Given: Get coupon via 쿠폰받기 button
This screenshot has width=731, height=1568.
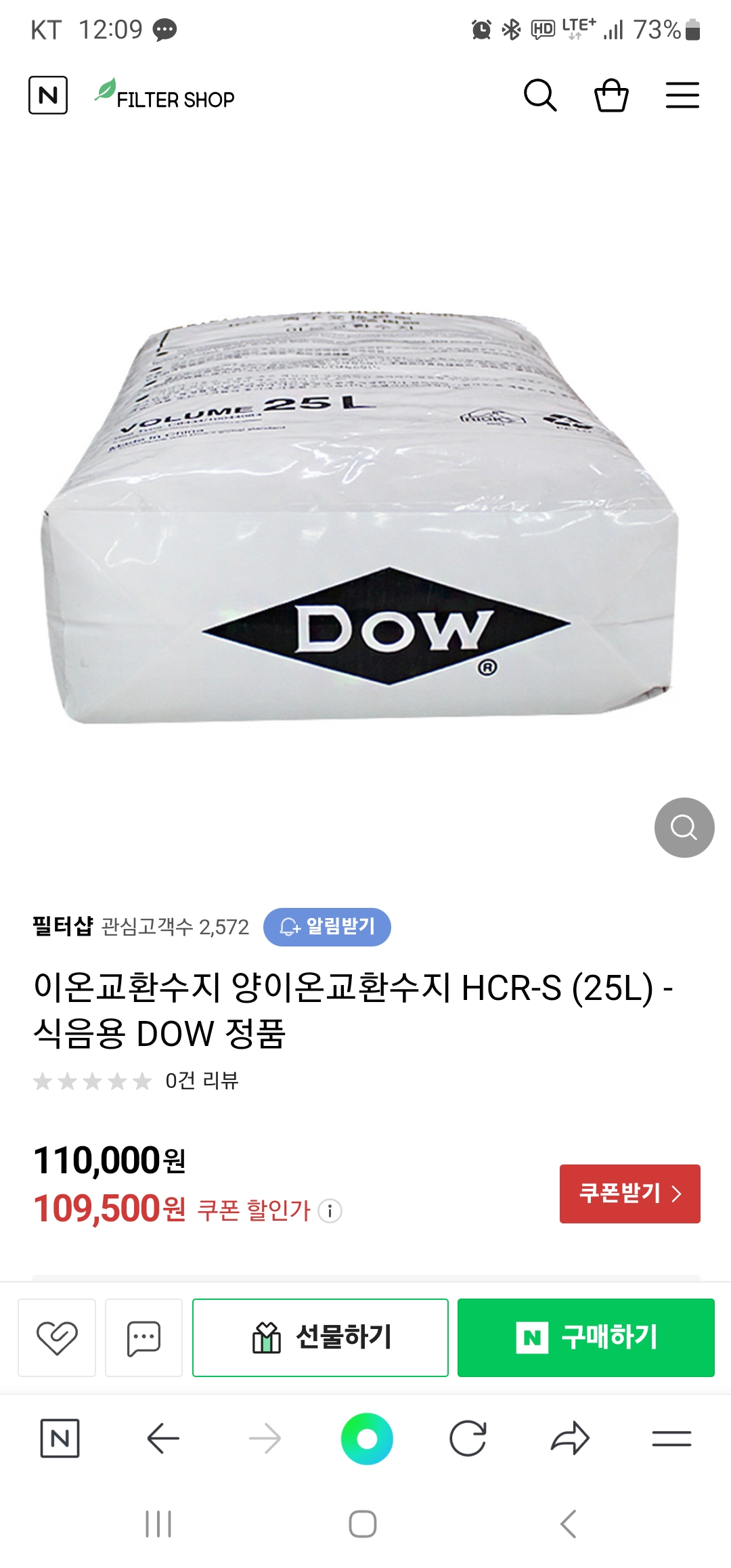Looking at the screenshot, I should click(630, 1194).
